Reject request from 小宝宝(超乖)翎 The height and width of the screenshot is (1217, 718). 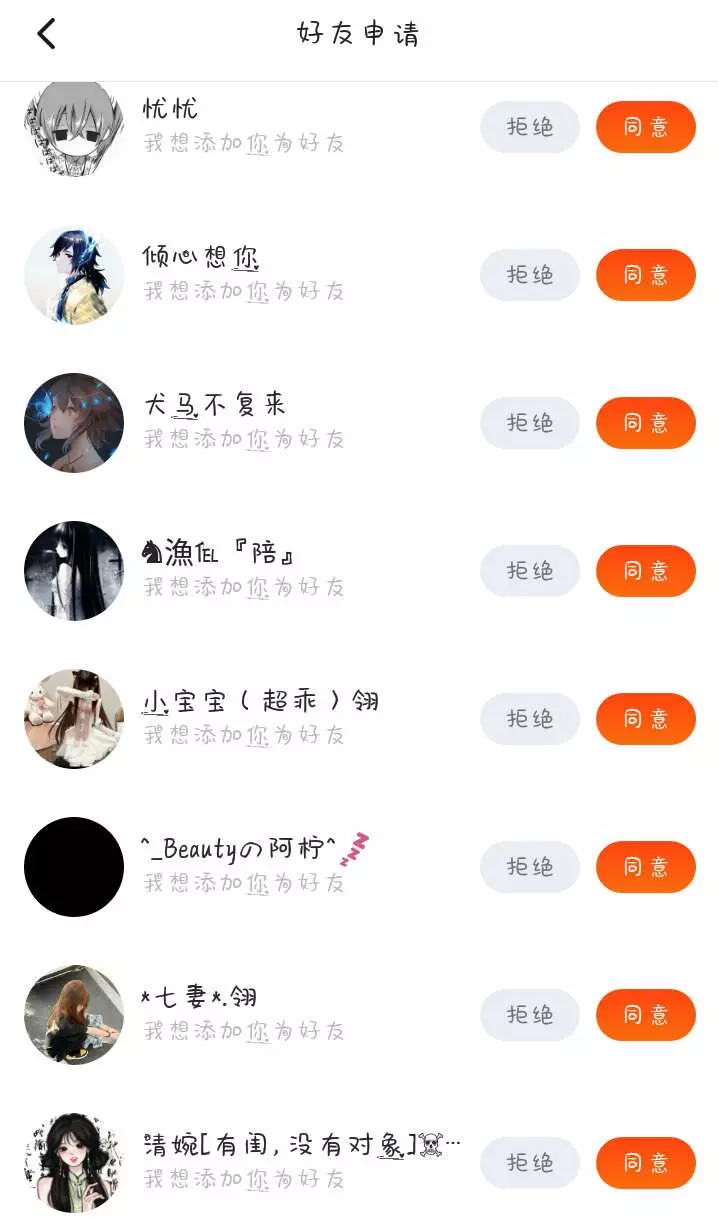[x=530, y=719]
